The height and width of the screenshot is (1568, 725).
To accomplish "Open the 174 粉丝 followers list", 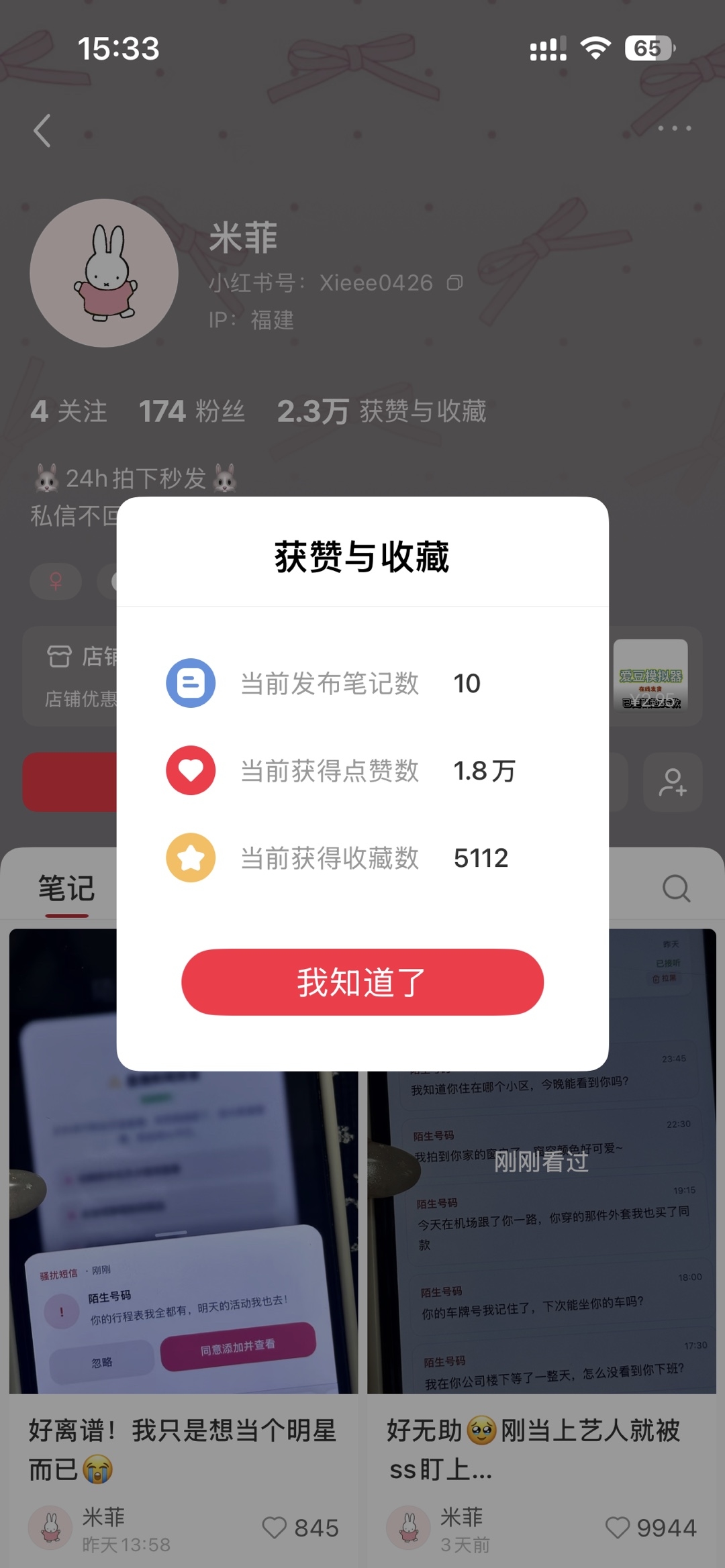I will click(191, 411).
